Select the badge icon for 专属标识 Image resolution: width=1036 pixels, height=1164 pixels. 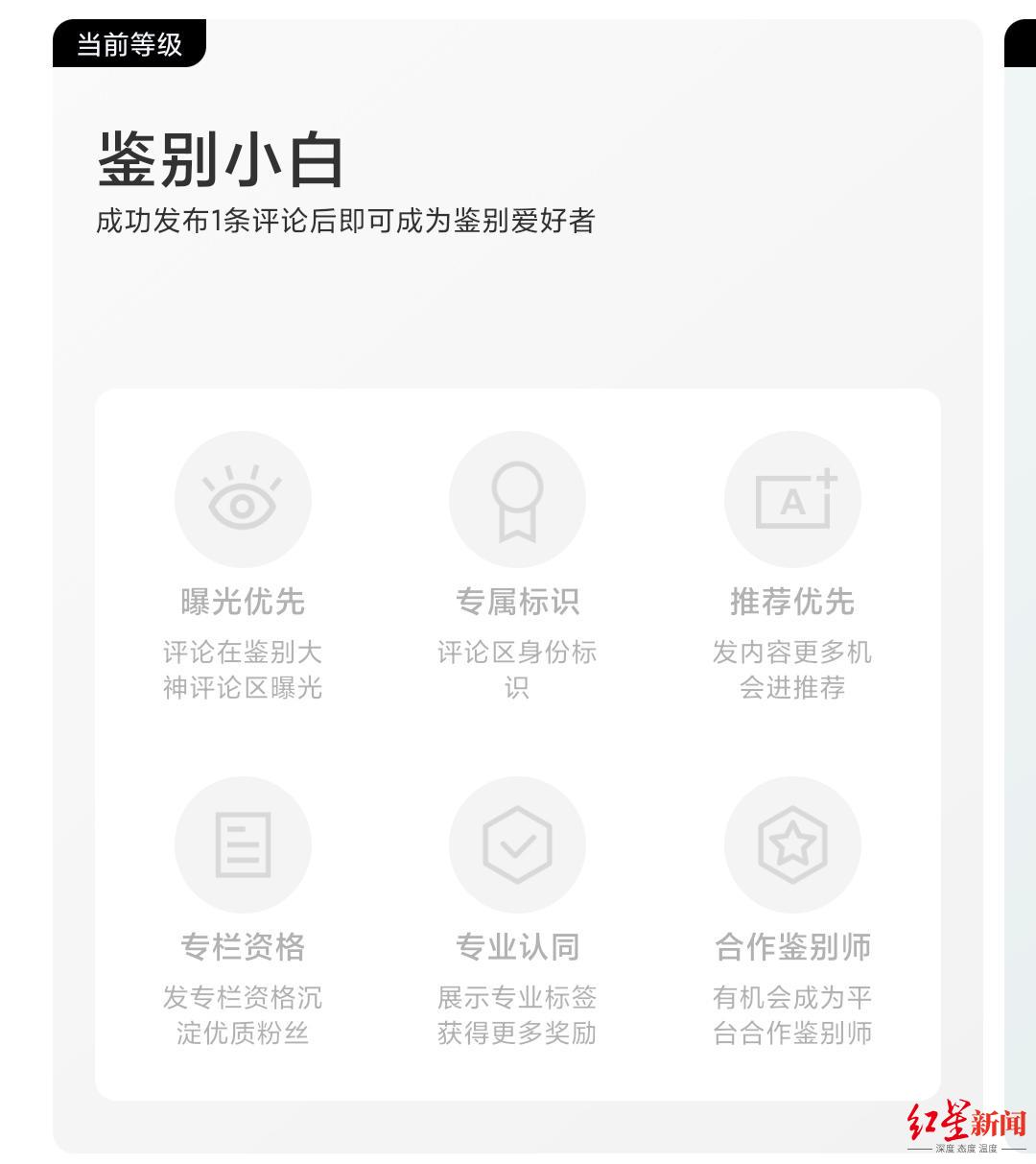[x=518, y=499]
